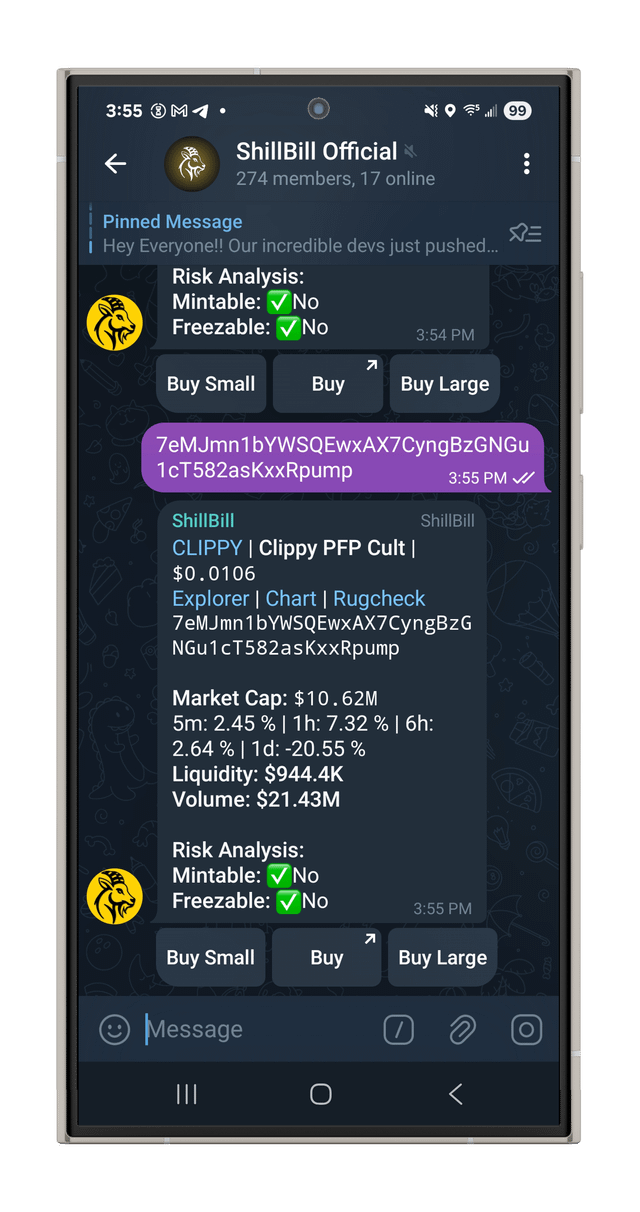Tap Buy Small under the CLIPPY message
The height and width of the screenshot is (1212, 640).
[x=211, y=957]
